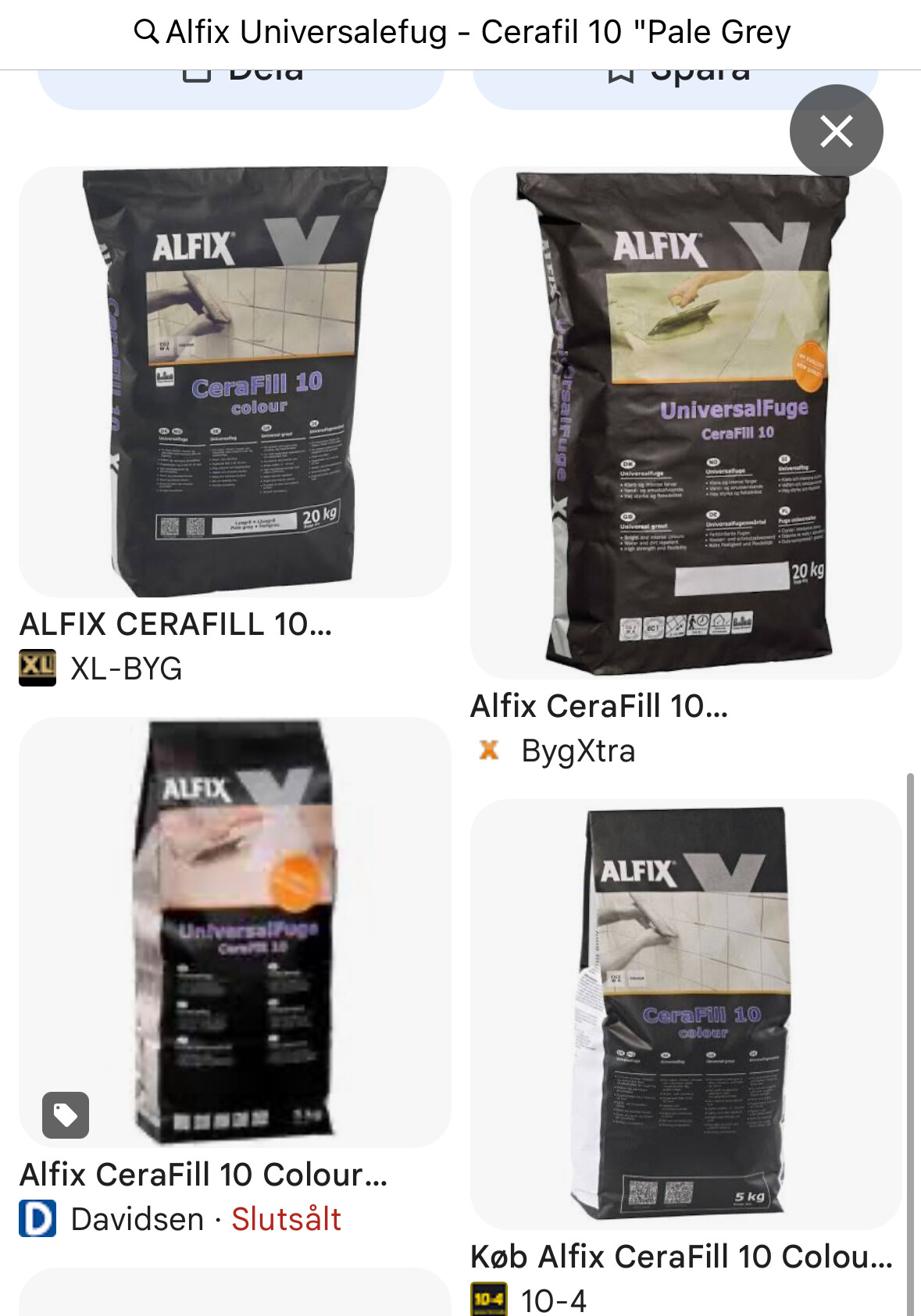921x1316 pixels.
Task: Open the 10-4 Køb Alfix CeraFill result
Action: coord(686,1014)
